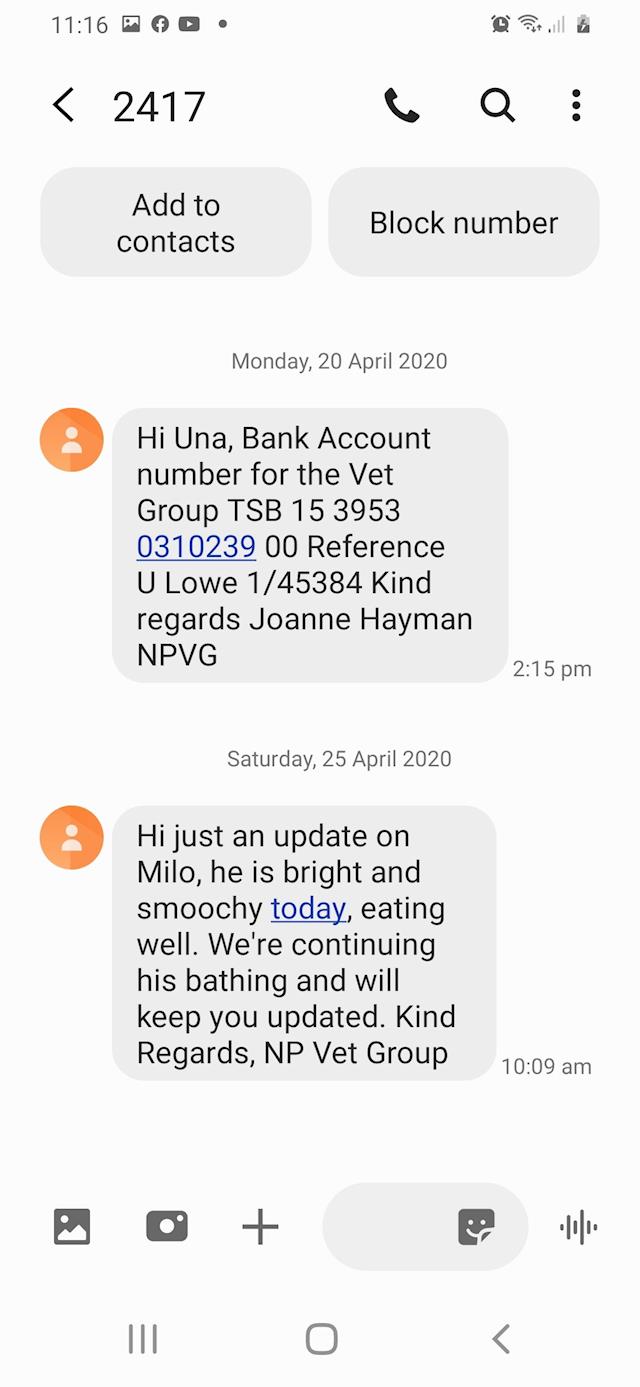Call the number 2417
Image resolution: width=640 pixels, height=1387 pixels.
coord(401,105)
